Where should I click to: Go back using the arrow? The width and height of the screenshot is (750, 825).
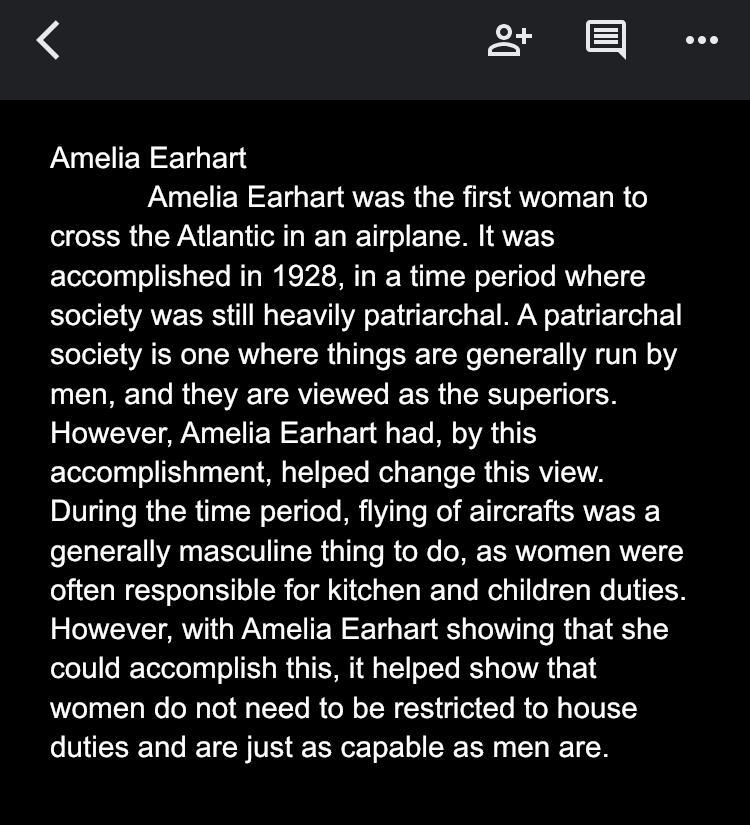click(48, 41)
